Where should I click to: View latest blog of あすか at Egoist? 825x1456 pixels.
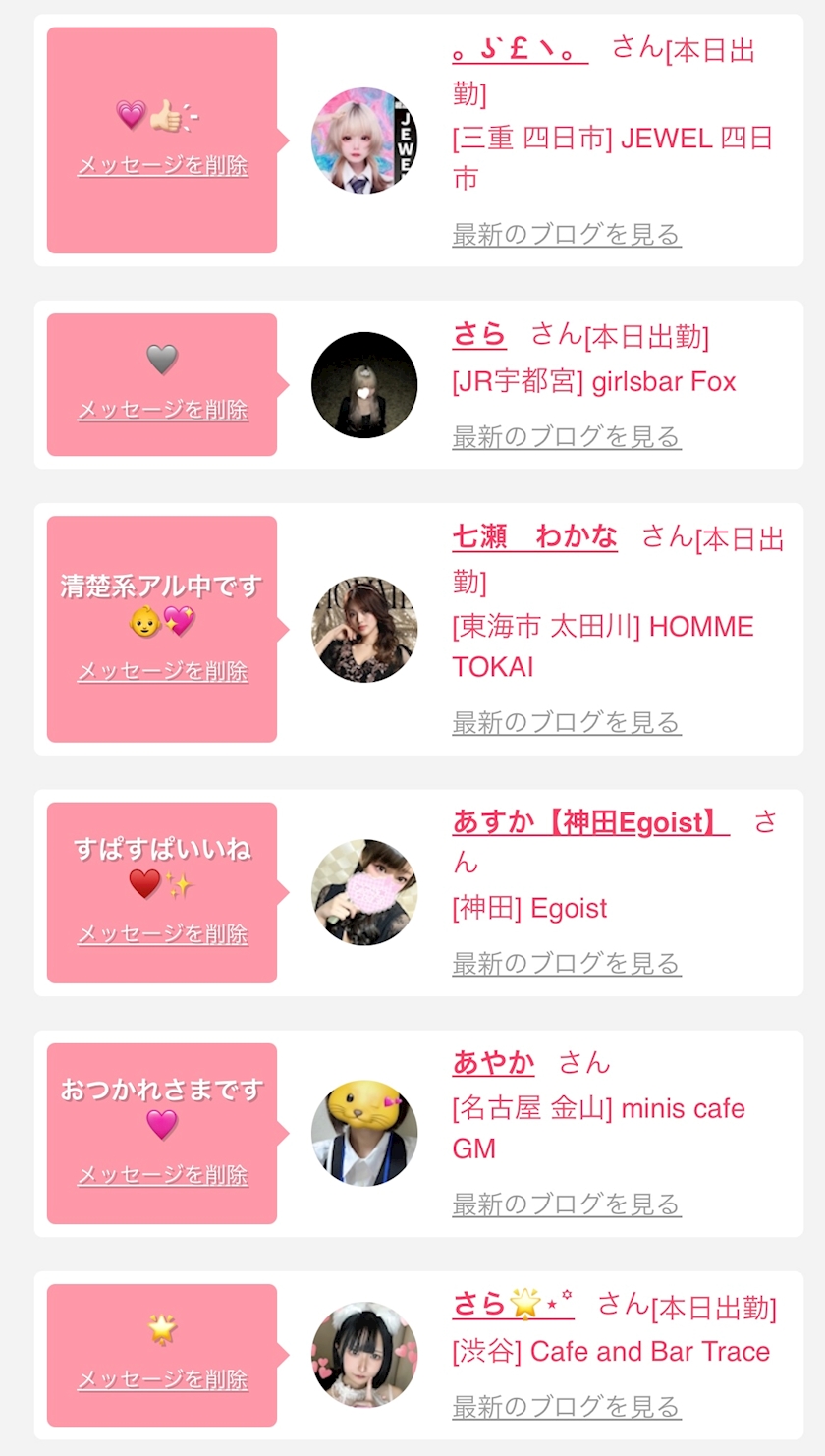click(x=567, y=963)
